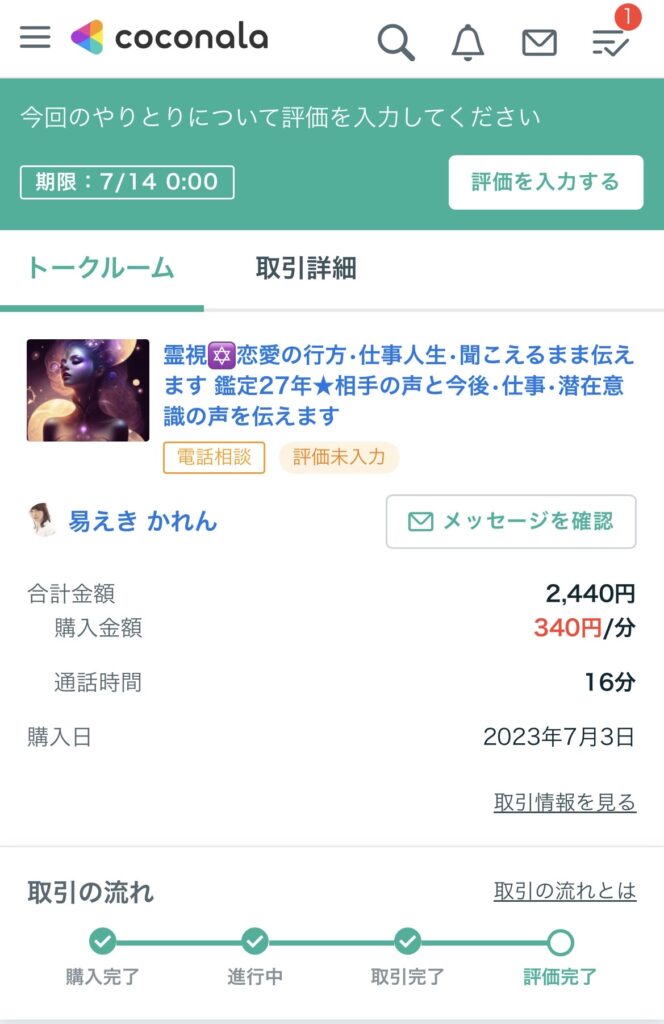Tap the coconala logo to go home
664x1024 pixels.
[170, 38]
